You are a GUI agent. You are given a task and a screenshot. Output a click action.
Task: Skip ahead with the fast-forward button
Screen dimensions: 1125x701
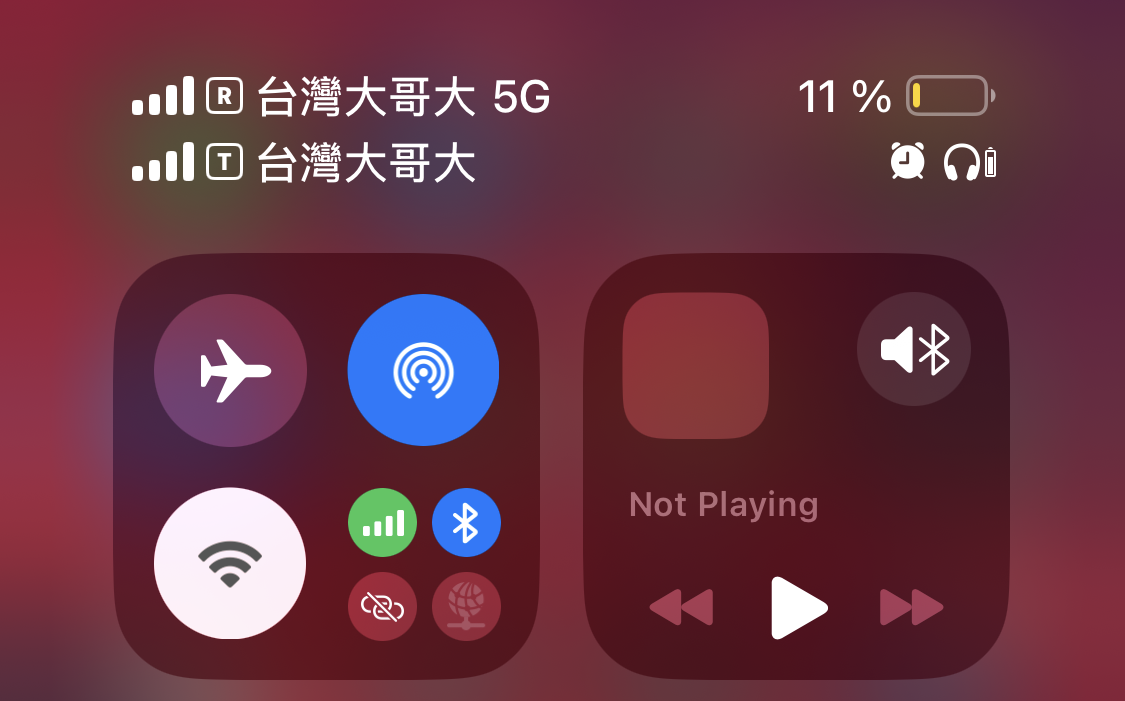click(x=911, y=607)
